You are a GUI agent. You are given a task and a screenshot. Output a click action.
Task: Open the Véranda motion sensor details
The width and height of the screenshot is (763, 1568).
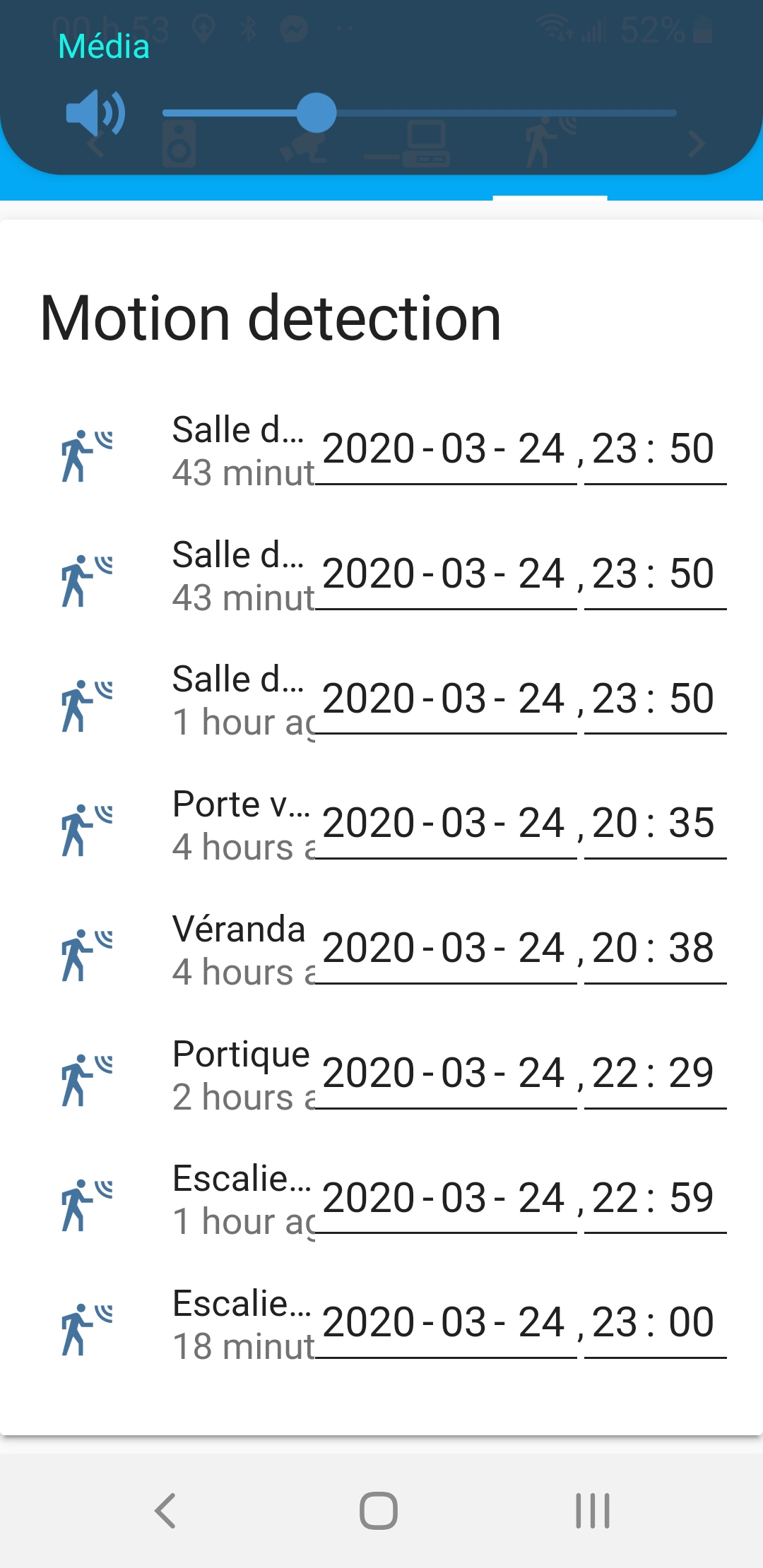pyautogui.click(x=238, y=949)
